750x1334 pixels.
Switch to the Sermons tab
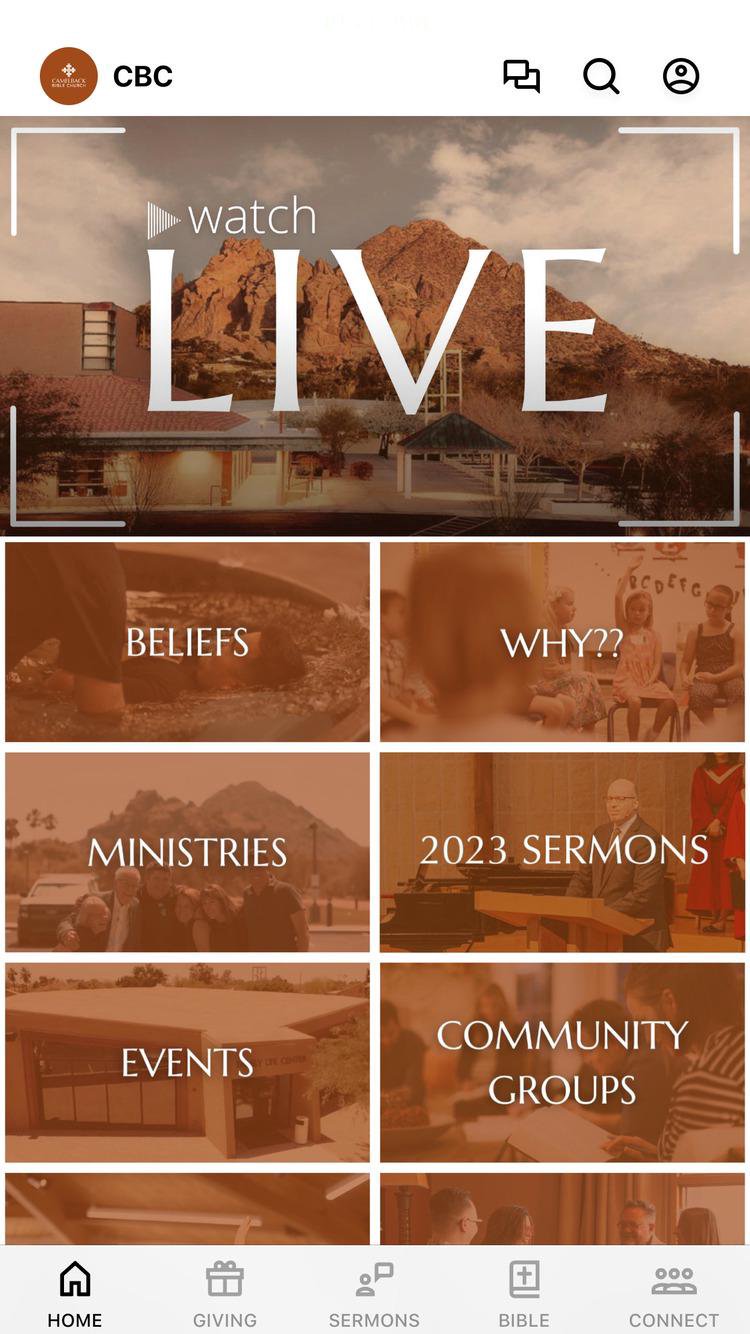click(x=375, y=1292)
